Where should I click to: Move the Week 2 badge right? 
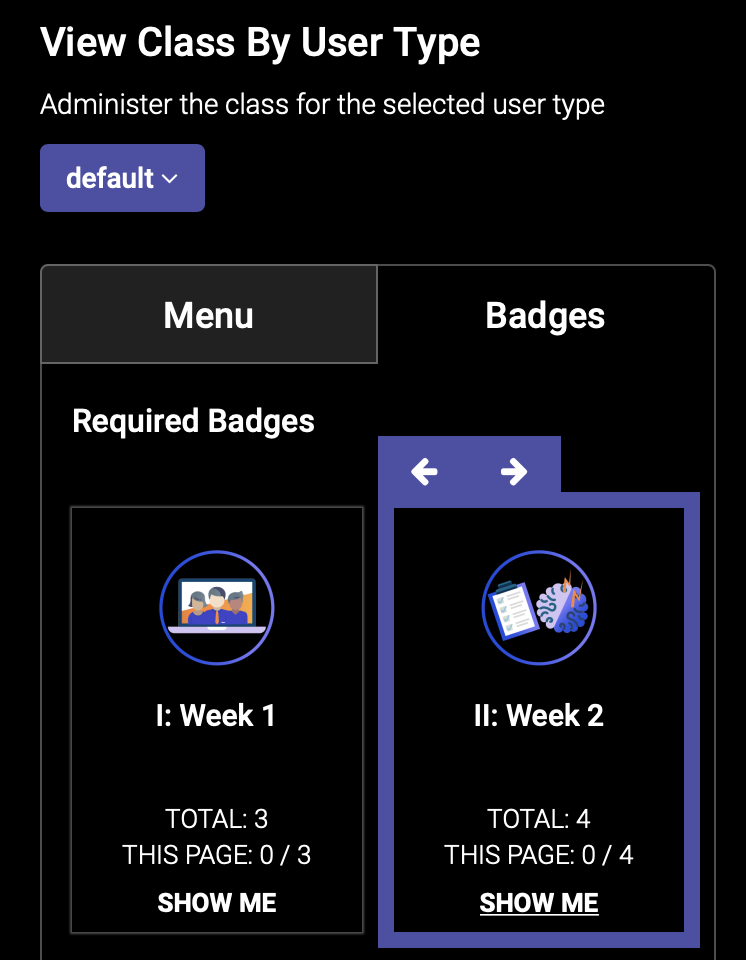[514, 471]
